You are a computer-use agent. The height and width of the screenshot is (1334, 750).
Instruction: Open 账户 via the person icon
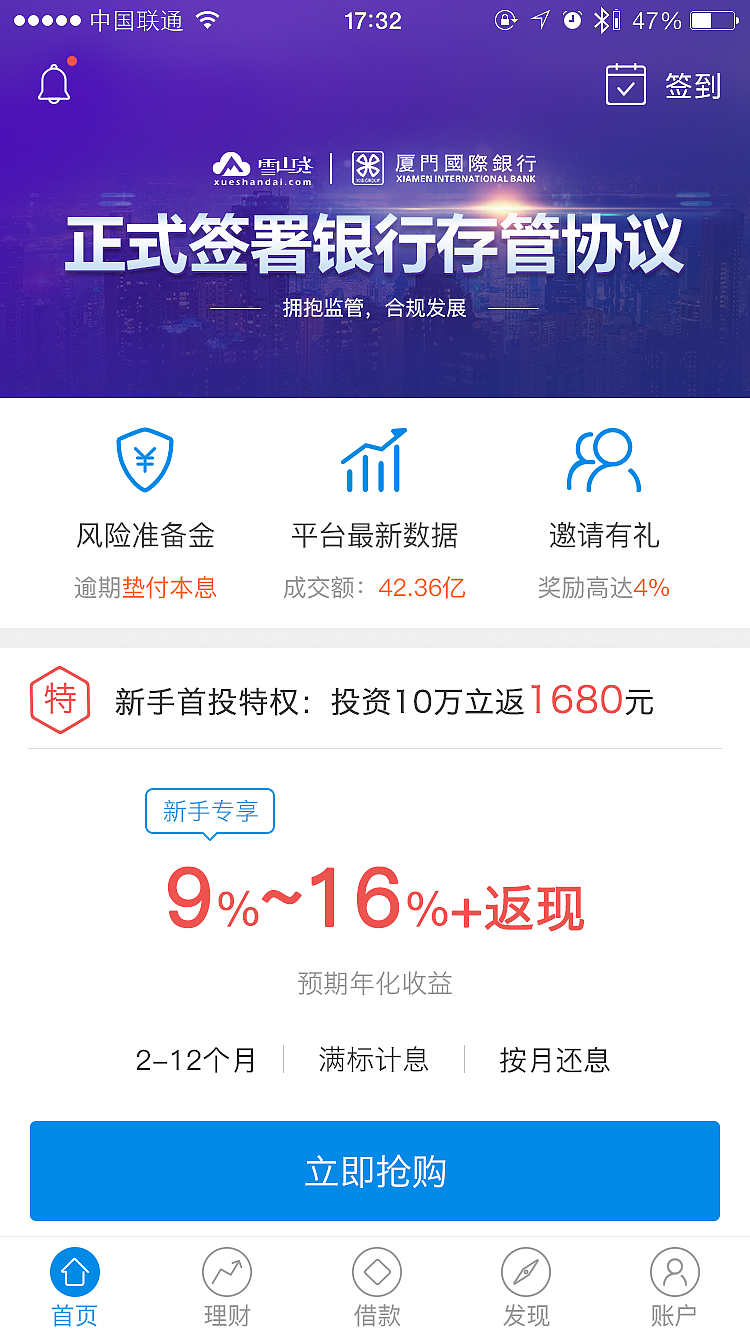click(x=674, y=1270)
